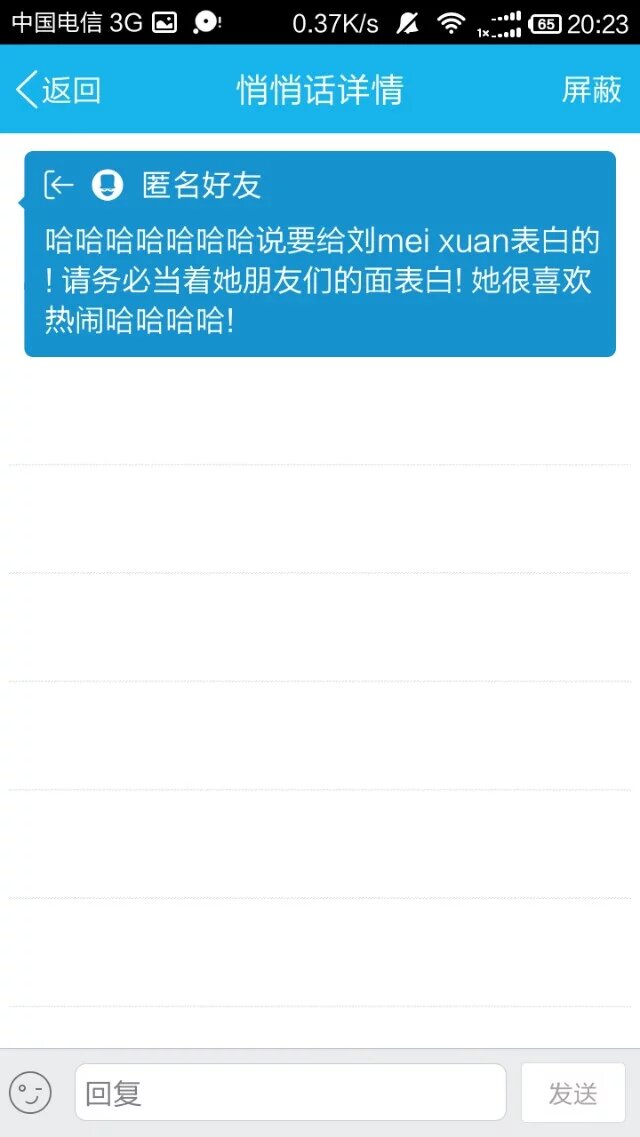Tap the 发送 send button
Screen dimensions: 640x1137
point(573,1092)
